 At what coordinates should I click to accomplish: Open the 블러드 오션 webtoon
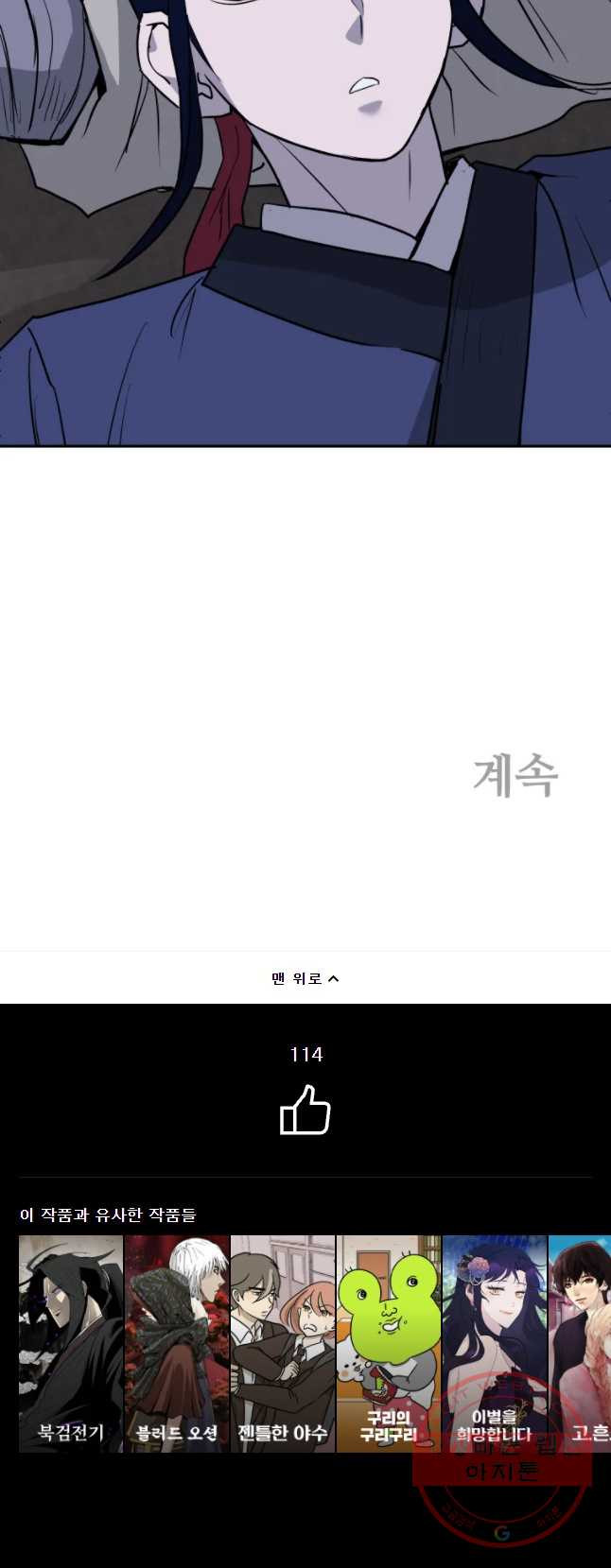(177, 1342)
